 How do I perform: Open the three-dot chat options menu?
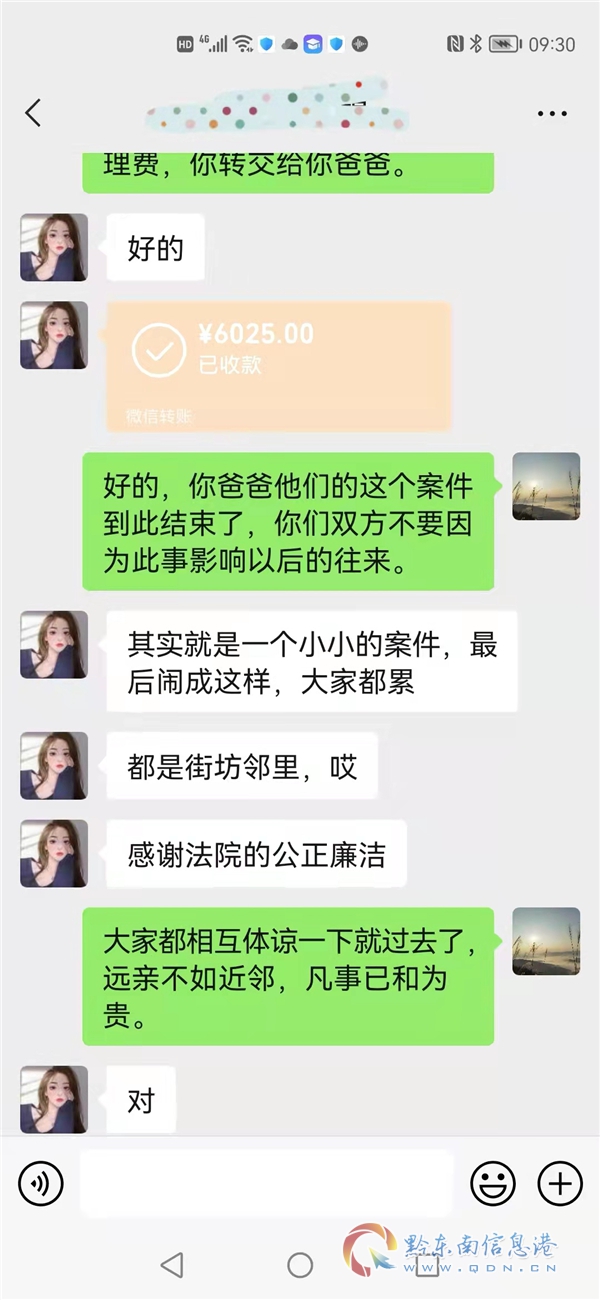[x=552, y=114]
